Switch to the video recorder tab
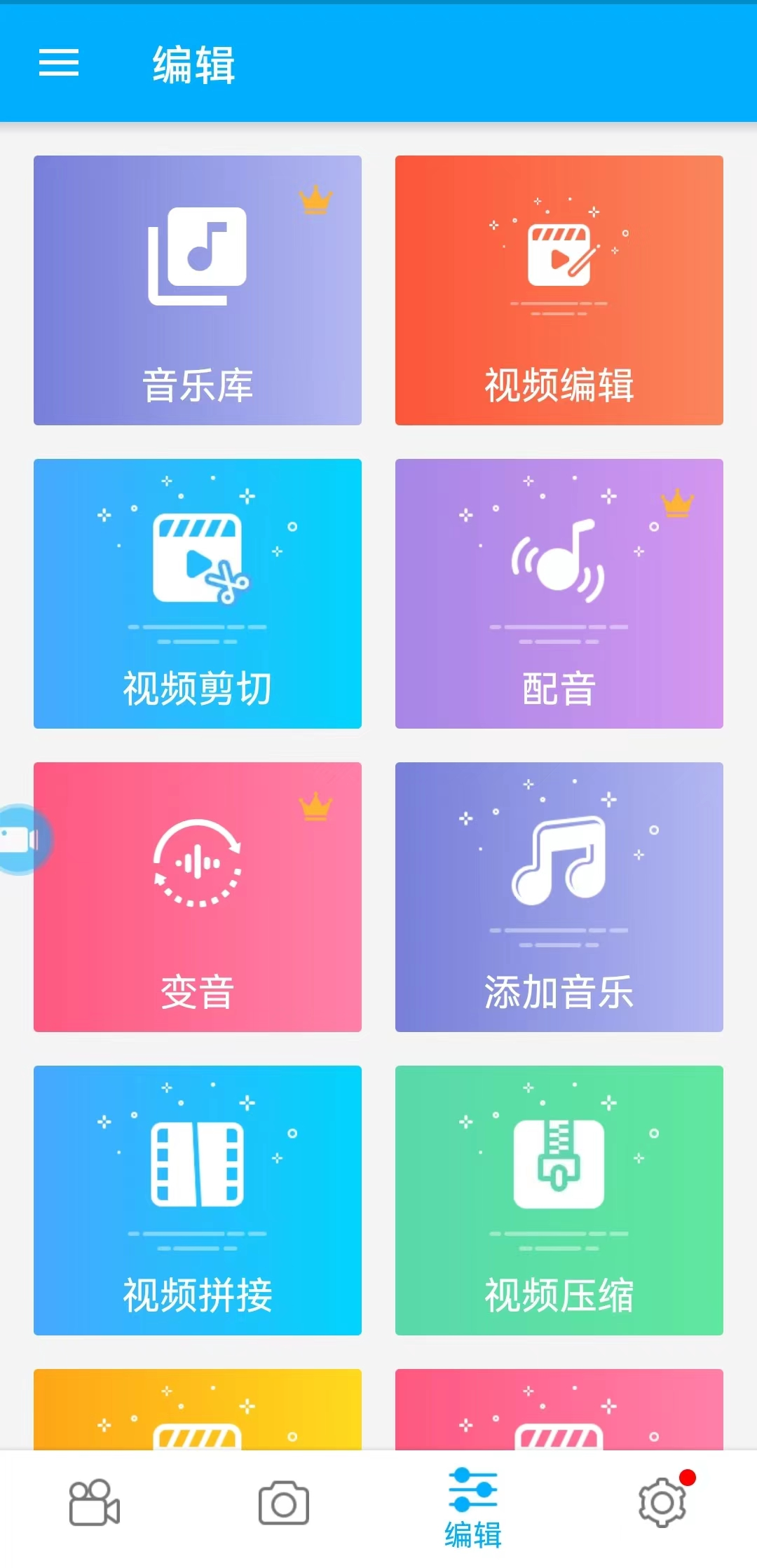757x1568 pixels. coord(95,1503)
